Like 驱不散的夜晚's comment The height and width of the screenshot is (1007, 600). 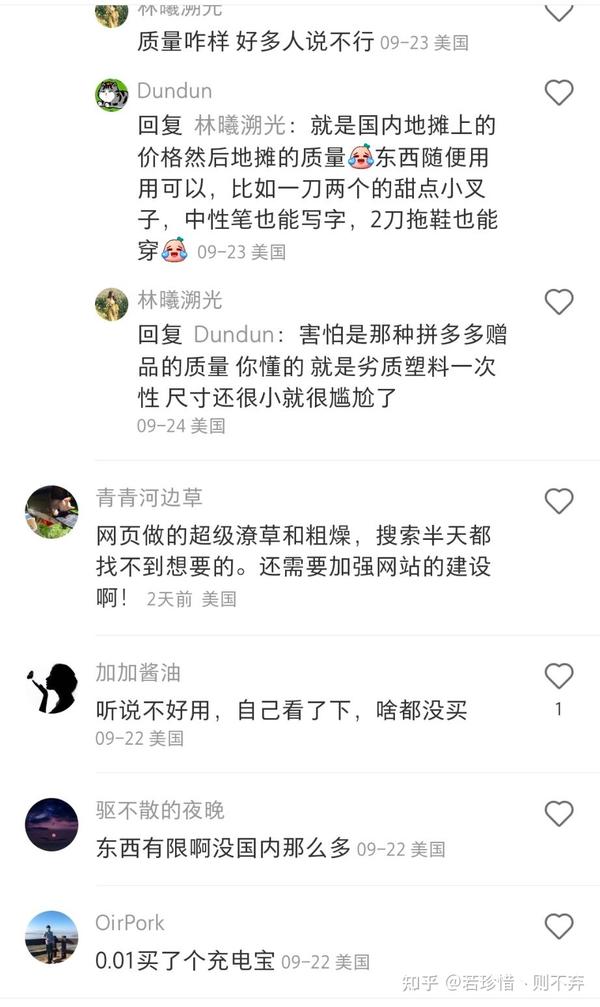559,814
